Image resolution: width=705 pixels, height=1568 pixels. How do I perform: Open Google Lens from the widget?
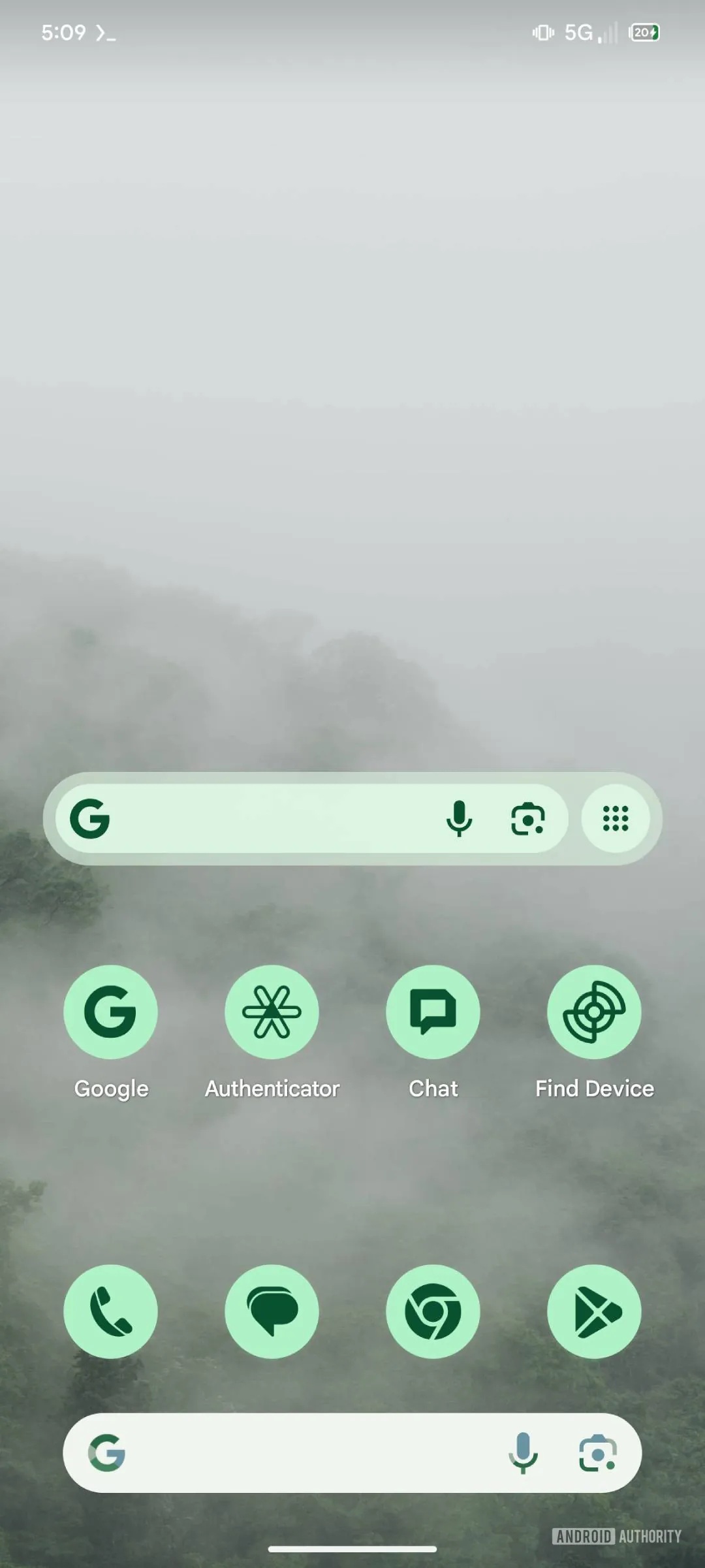pyautogui.click(x=527, y=818)
